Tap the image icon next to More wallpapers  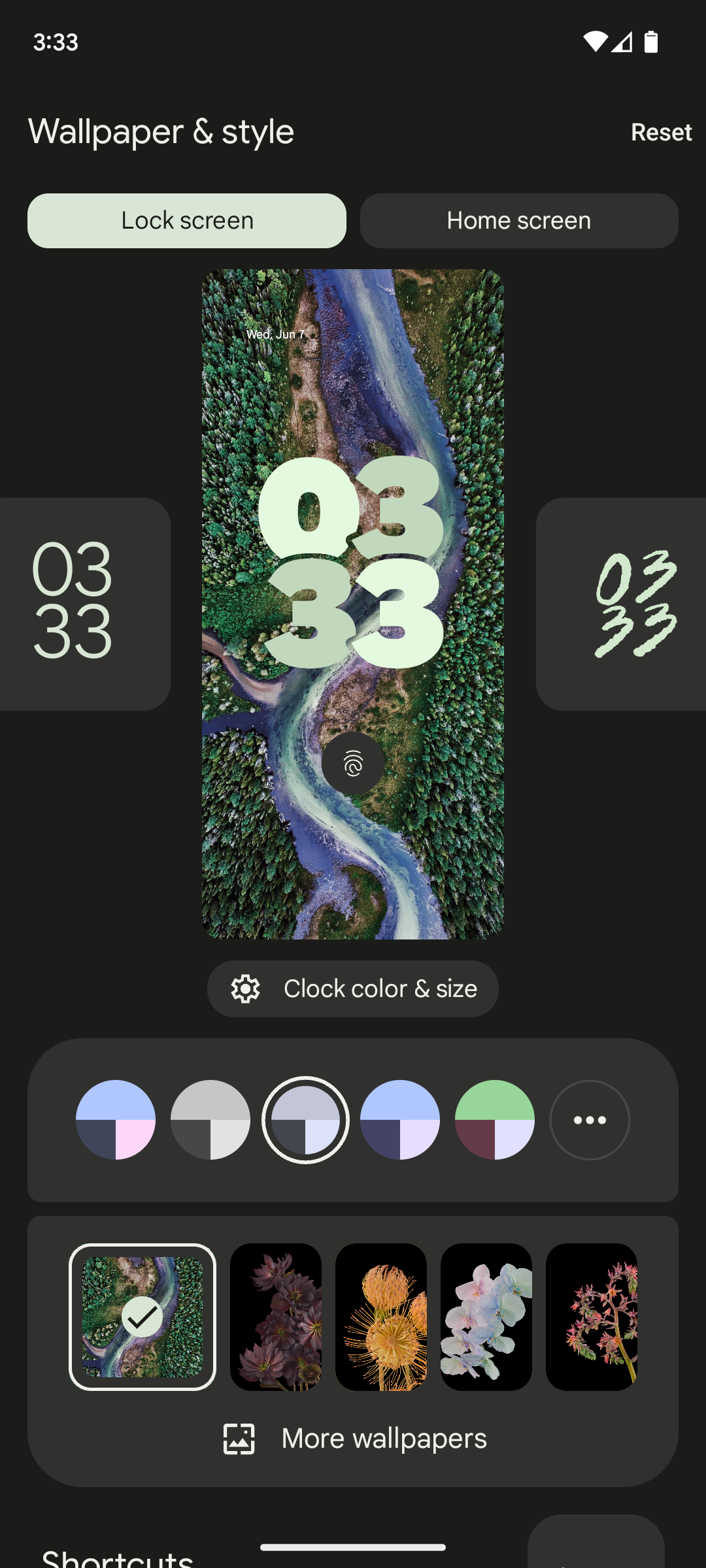[x=239, y=1437]
